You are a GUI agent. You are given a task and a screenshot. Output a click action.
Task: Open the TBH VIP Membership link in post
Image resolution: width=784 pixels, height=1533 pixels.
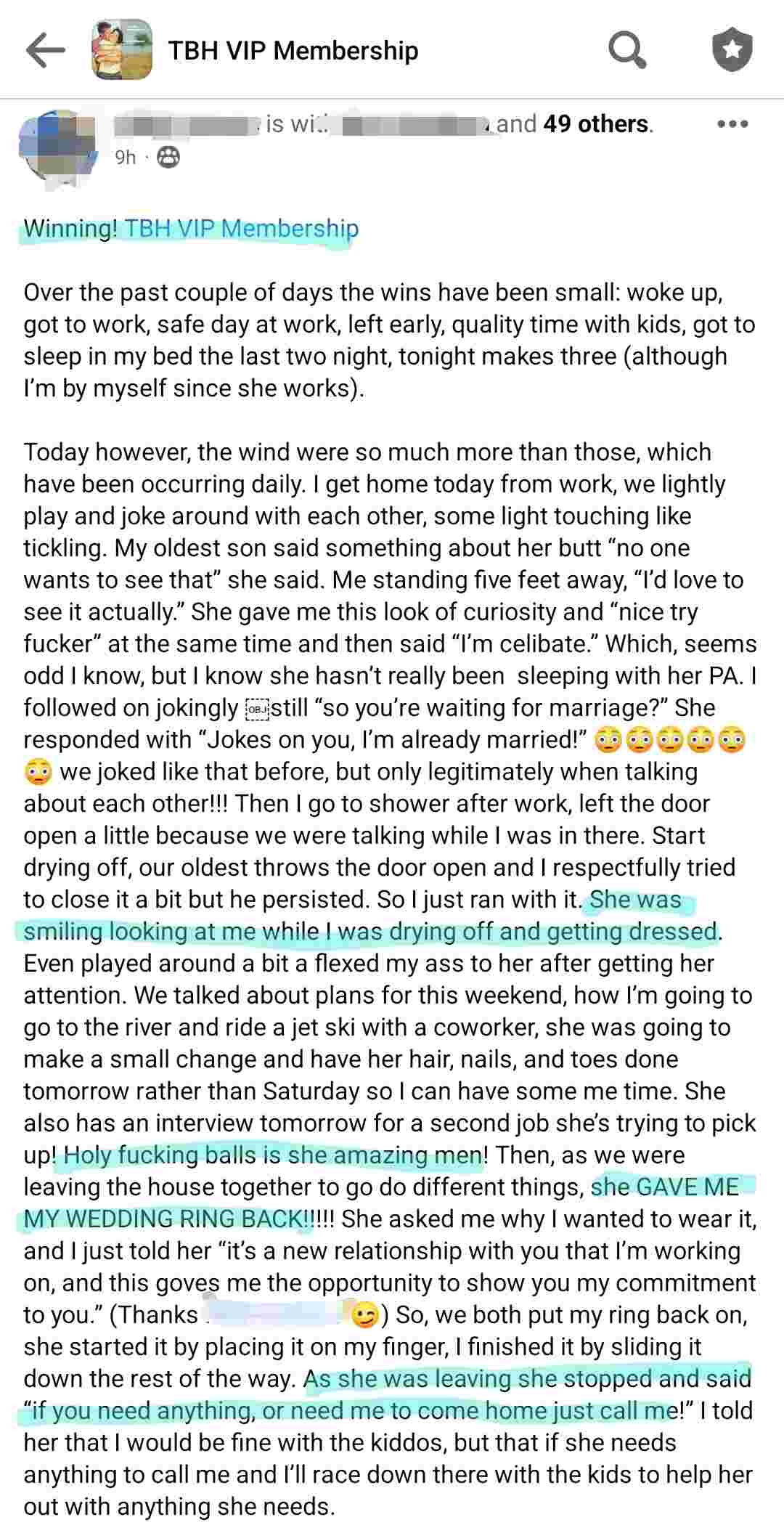tap(242, 229)
